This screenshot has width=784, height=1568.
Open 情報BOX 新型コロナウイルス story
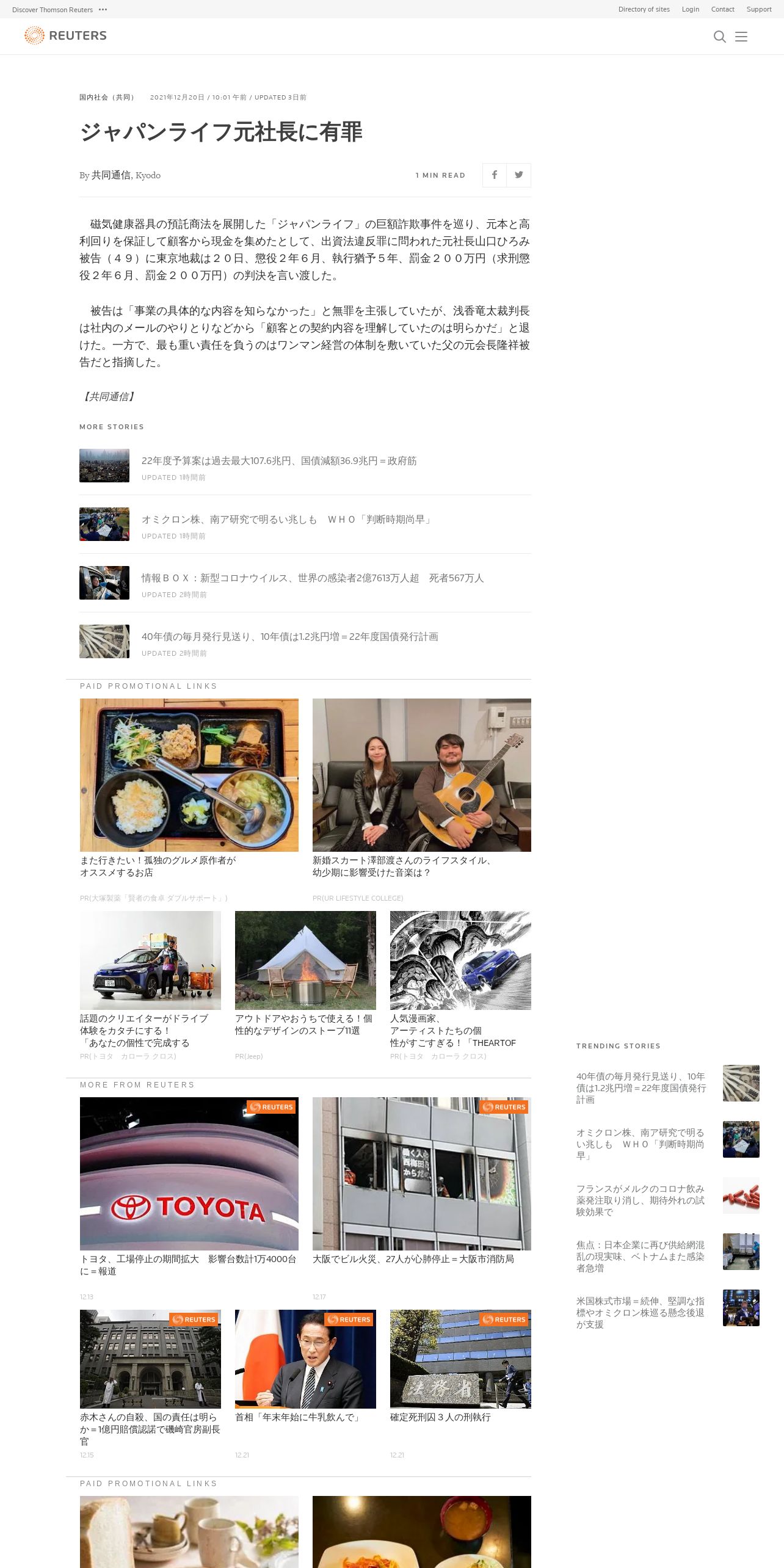click(x=312, y=578)
